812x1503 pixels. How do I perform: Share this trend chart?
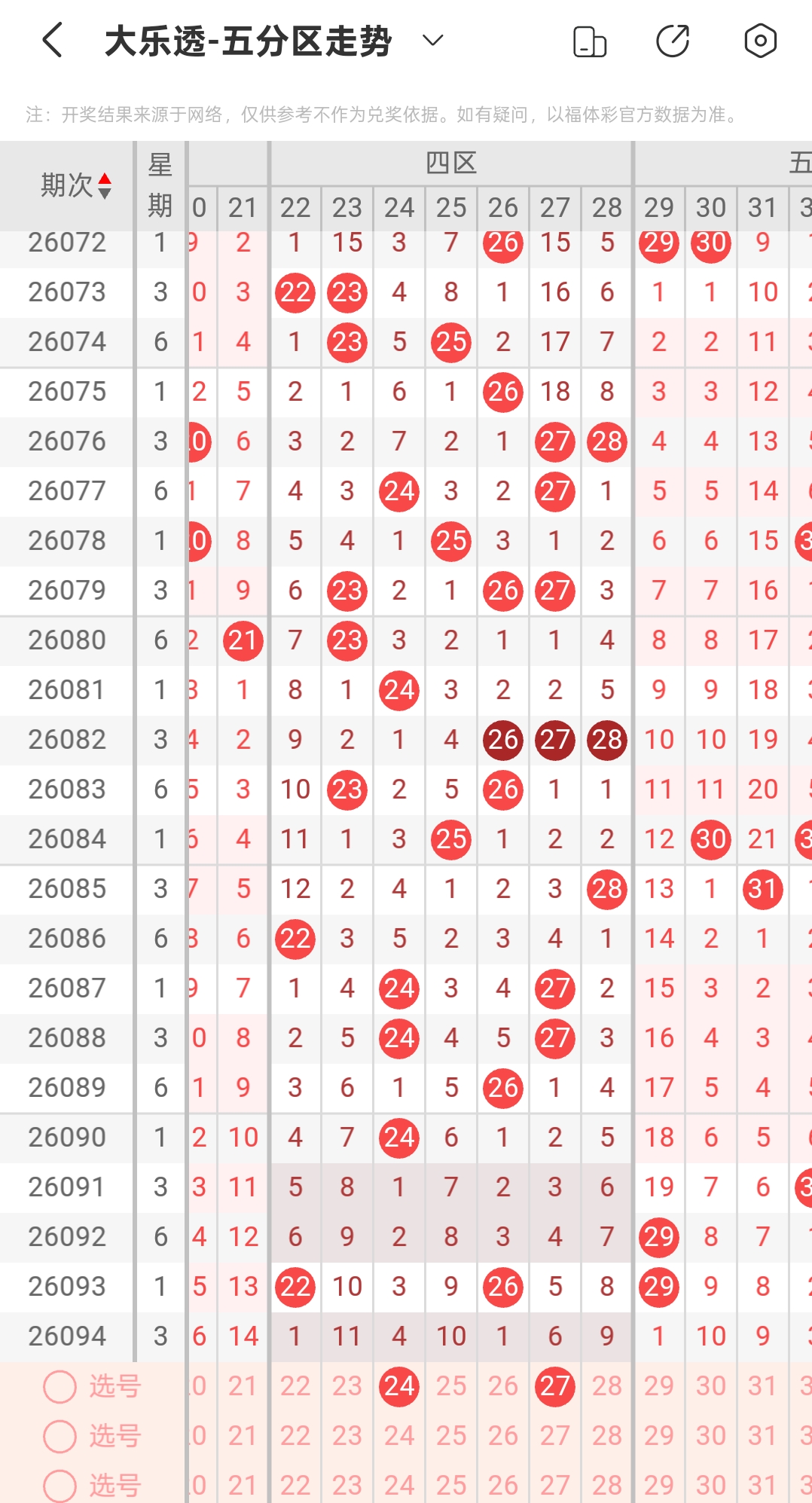click(x=673, y=41)
